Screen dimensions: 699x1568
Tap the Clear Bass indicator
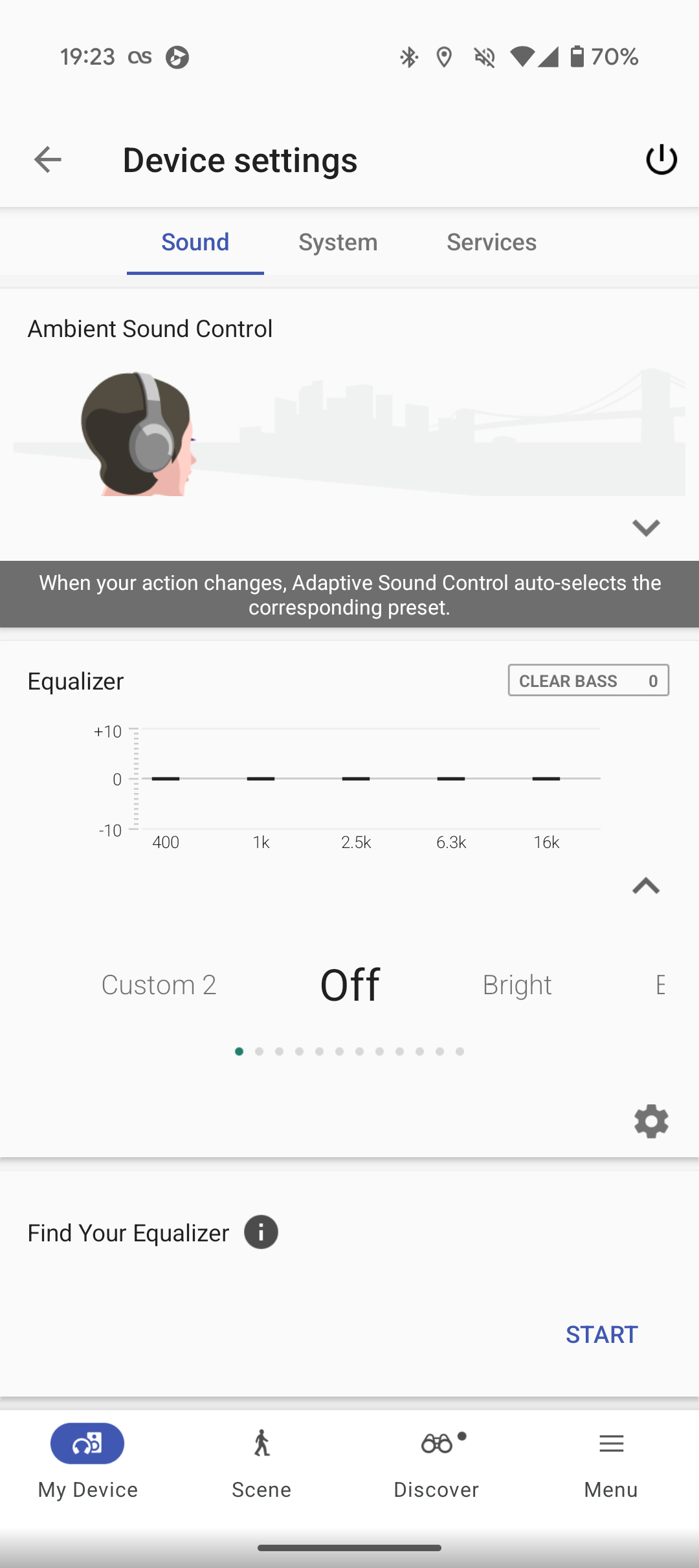coord(588,681)
